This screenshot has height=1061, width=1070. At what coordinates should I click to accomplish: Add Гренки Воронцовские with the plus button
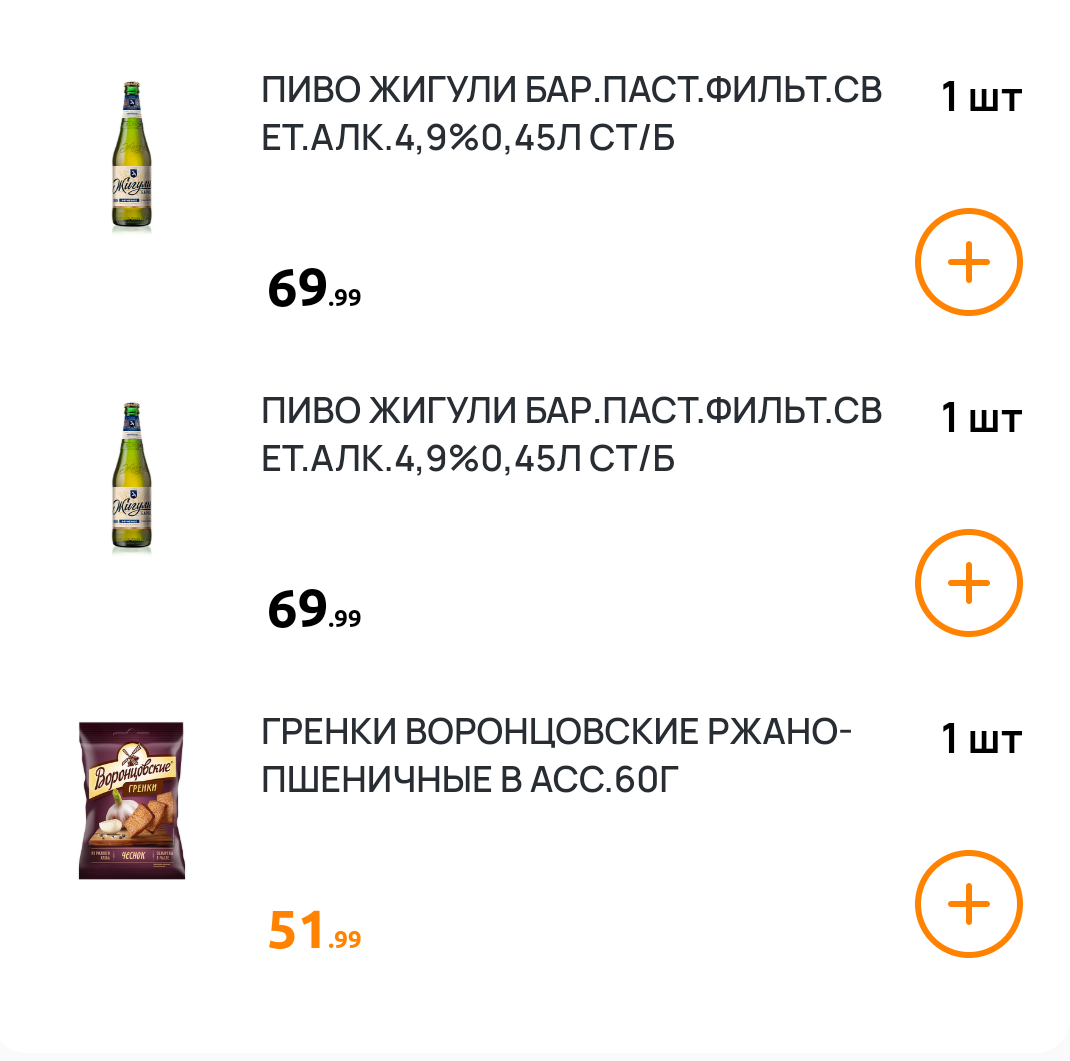(x=968, y=904)
